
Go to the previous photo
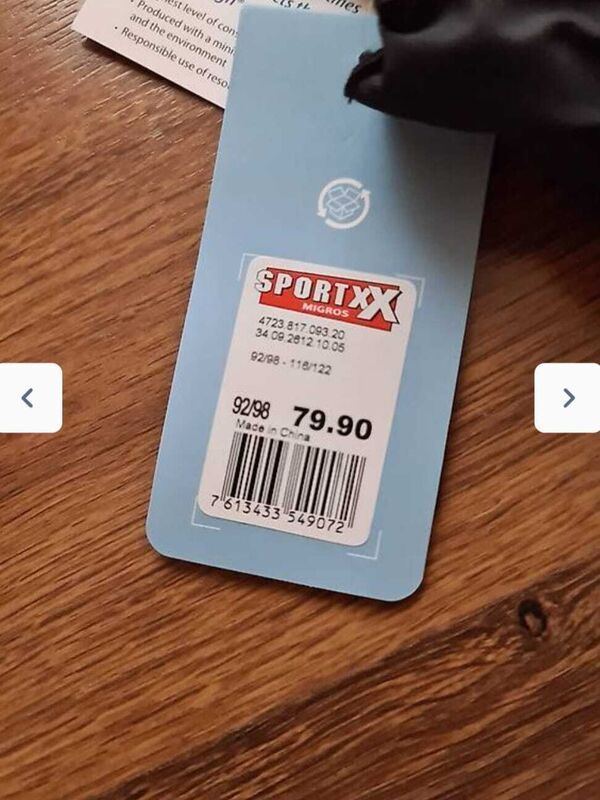28,398
